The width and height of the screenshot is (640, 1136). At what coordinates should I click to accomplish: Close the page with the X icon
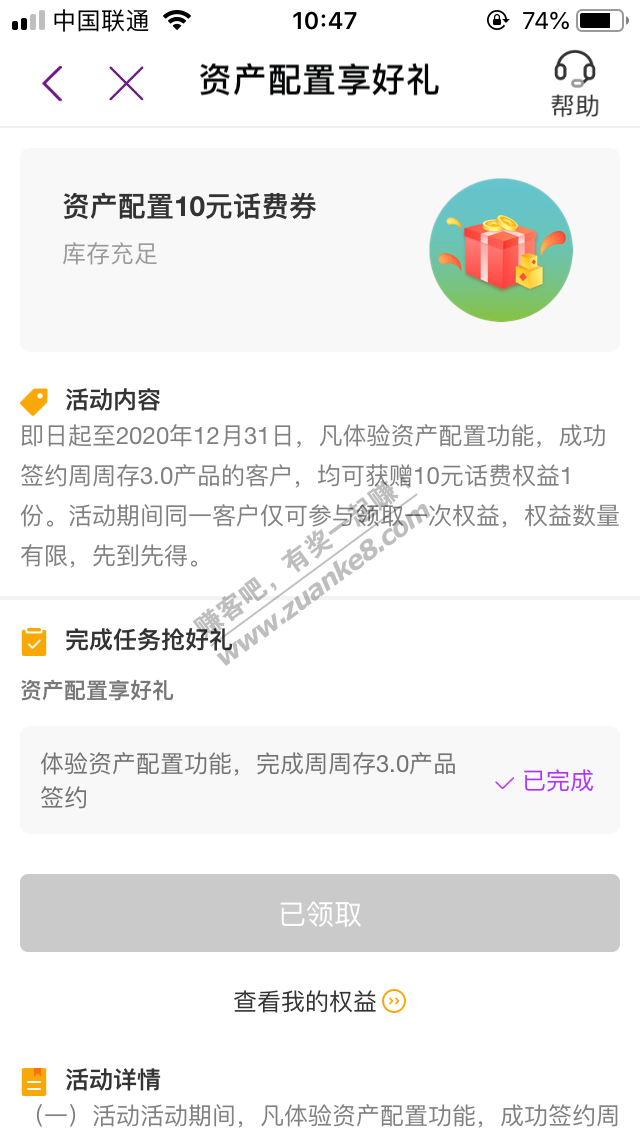pyautogui.click(x=126, y=83)
